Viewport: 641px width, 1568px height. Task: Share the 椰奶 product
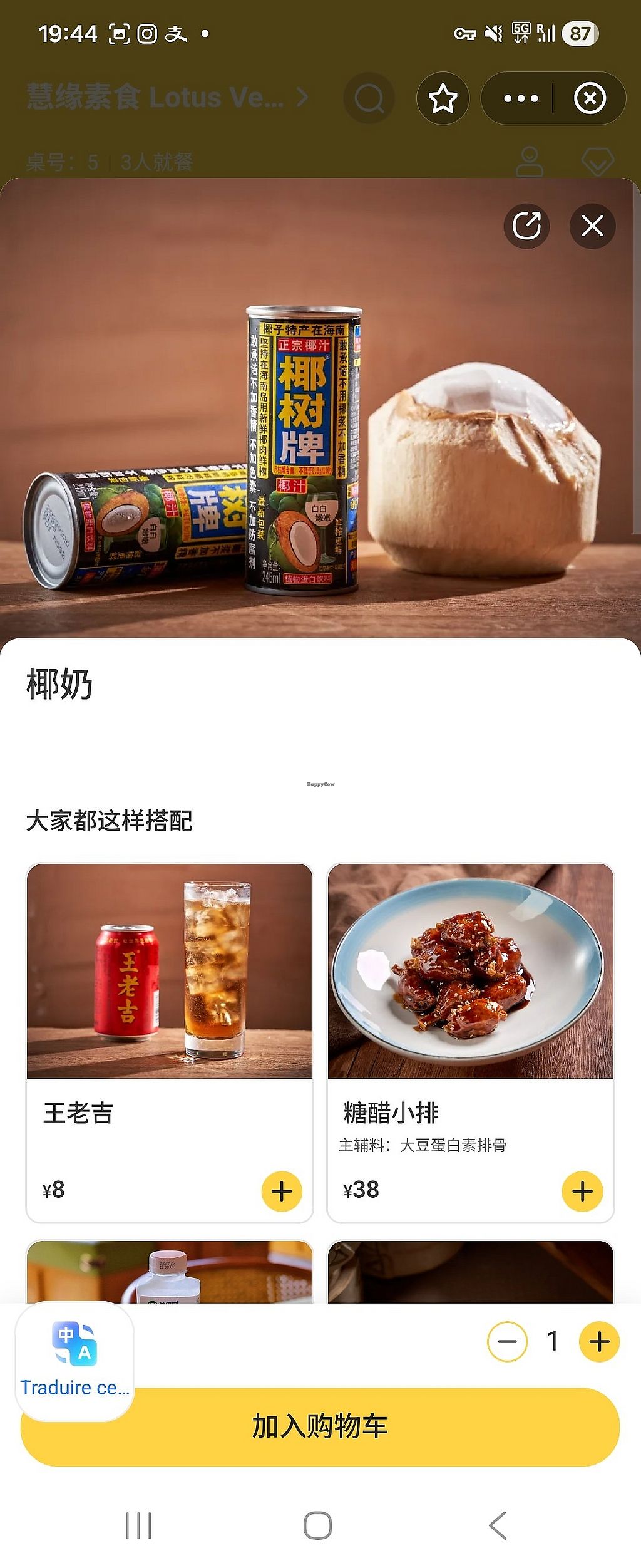coord(526,226)
